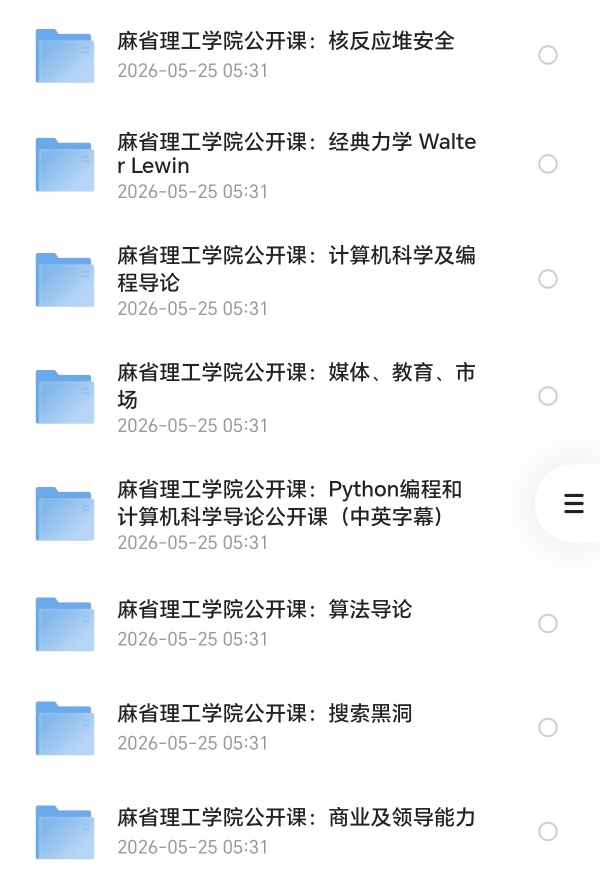Viewport: 600px width, 883px height.
Task: Select the 计算机科学及编程导论 radio circle
Action: click(548, 279)
